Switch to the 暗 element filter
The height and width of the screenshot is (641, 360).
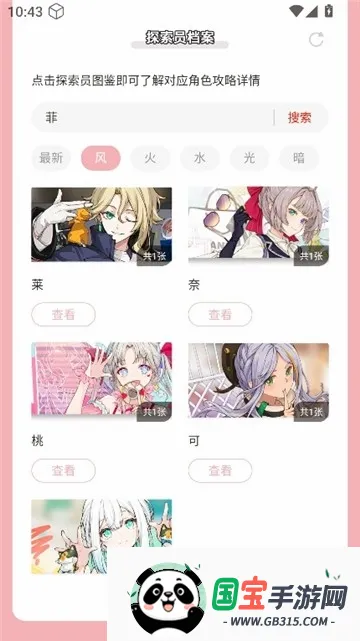pyautogui.click(x=299, y=158)
